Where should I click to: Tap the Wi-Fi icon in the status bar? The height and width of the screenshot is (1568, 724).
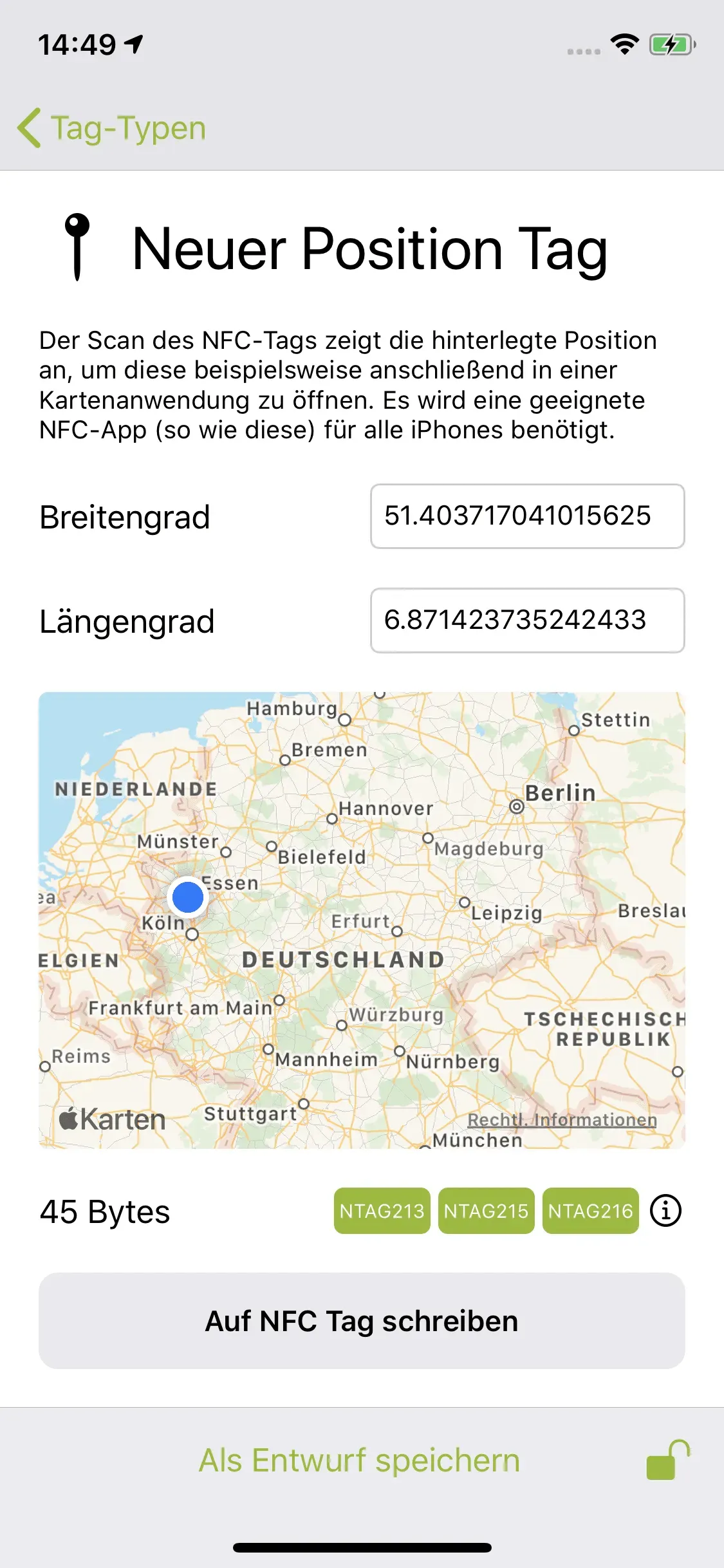coord(624,44)
